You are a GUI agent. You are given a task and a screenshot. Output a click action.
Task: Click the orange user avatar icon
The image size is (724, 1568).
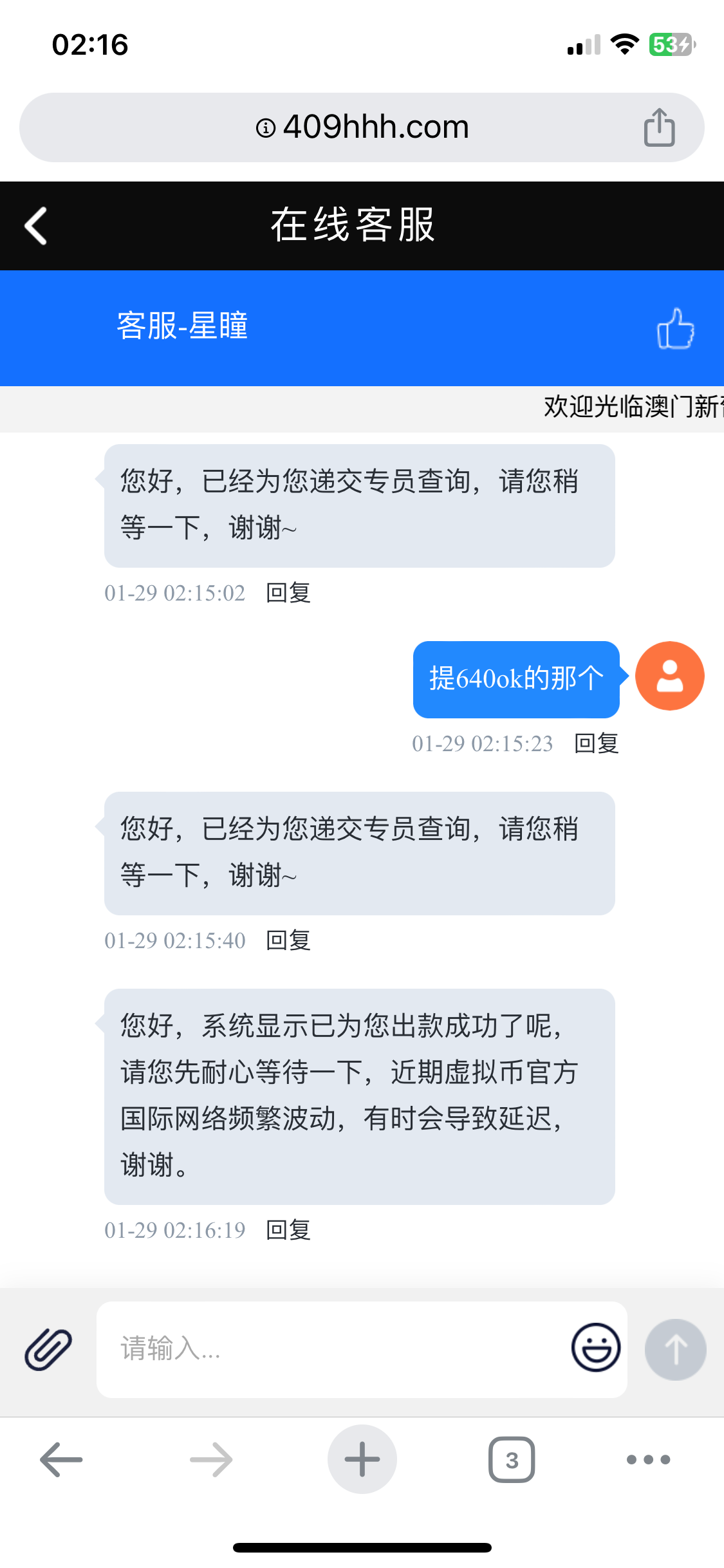pos(670,675)
